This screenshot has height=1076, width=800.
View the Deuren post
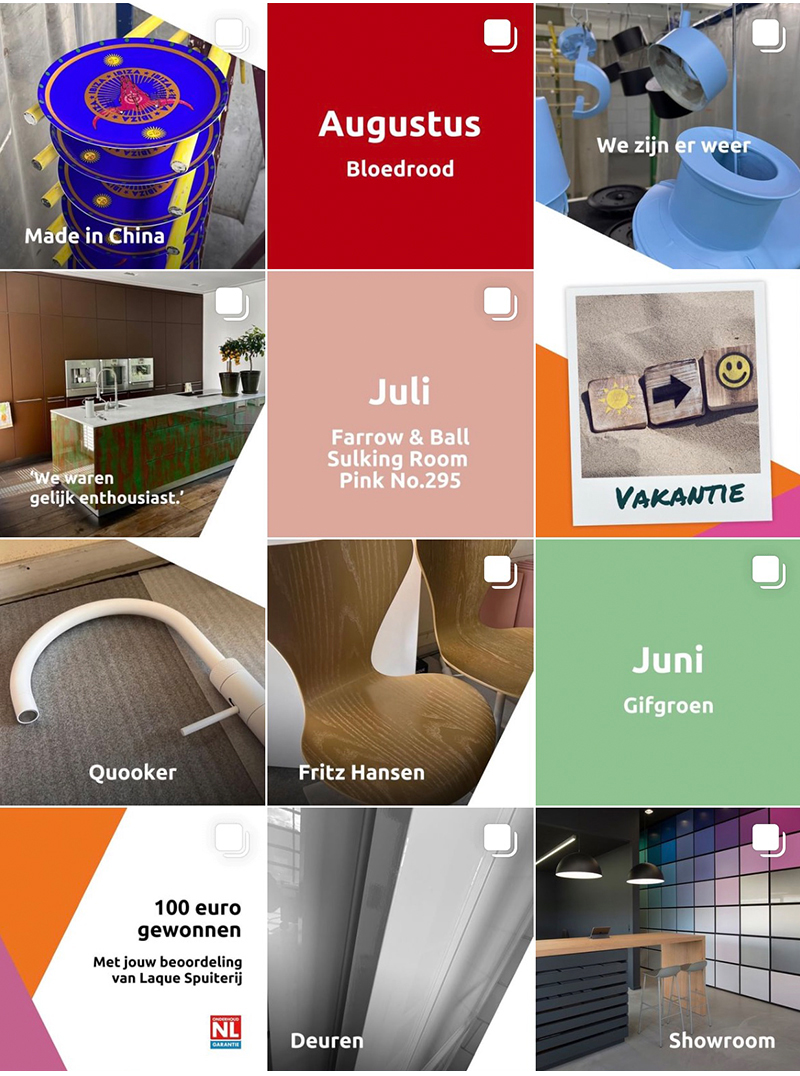coord(400,940)
